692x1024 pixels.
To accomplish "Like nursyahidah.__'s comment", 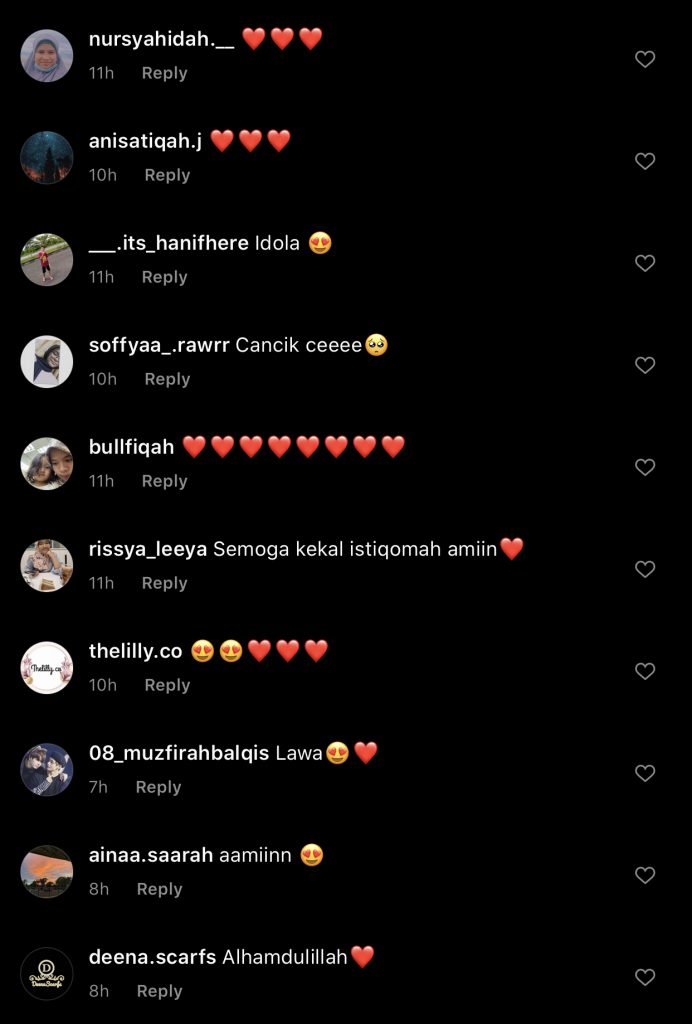I will (645, 59).
